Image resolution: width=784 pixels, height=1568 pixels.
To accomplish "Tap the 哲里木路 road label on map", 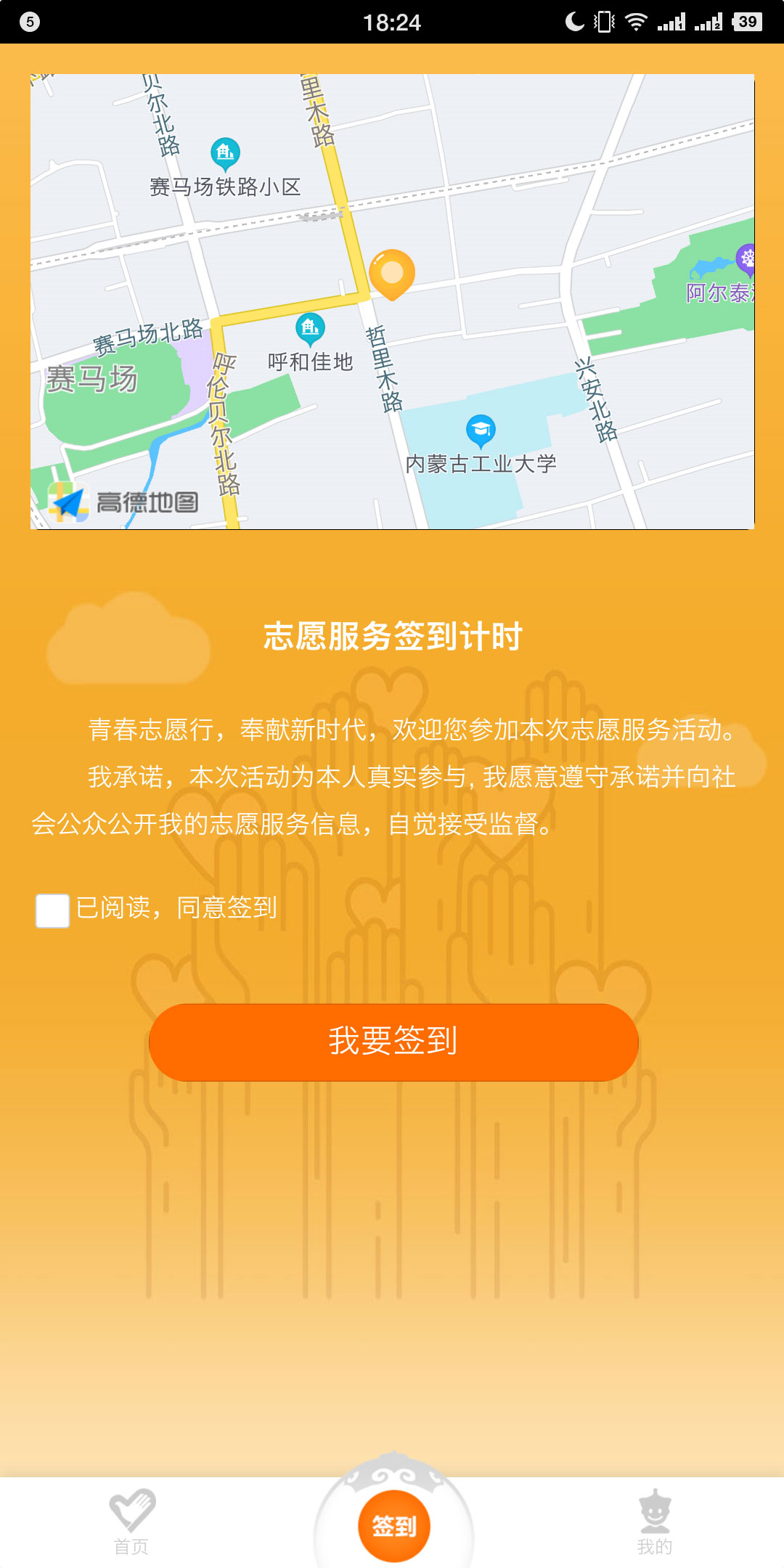I will 383,370.
